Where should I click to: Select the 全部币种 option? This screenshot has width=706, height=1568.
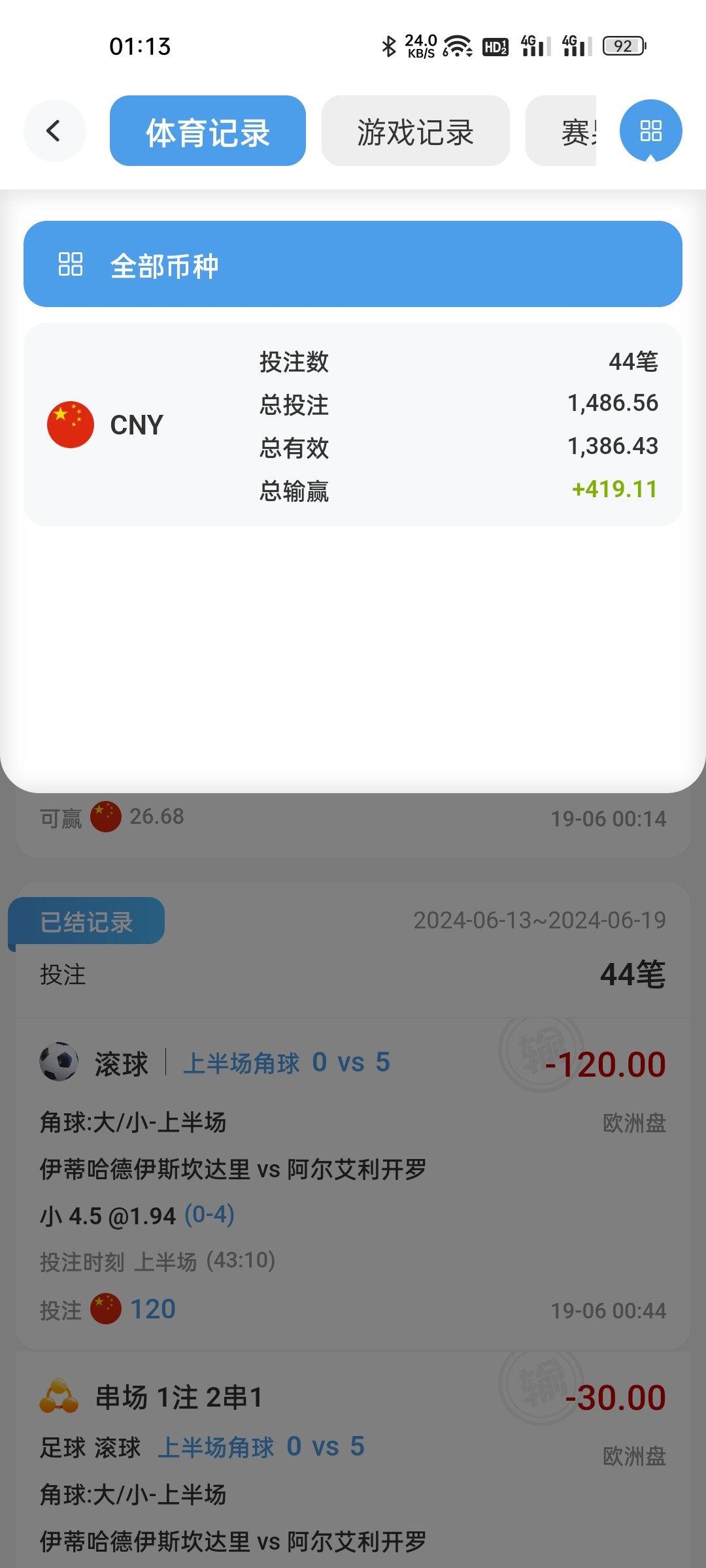(353, 264)
